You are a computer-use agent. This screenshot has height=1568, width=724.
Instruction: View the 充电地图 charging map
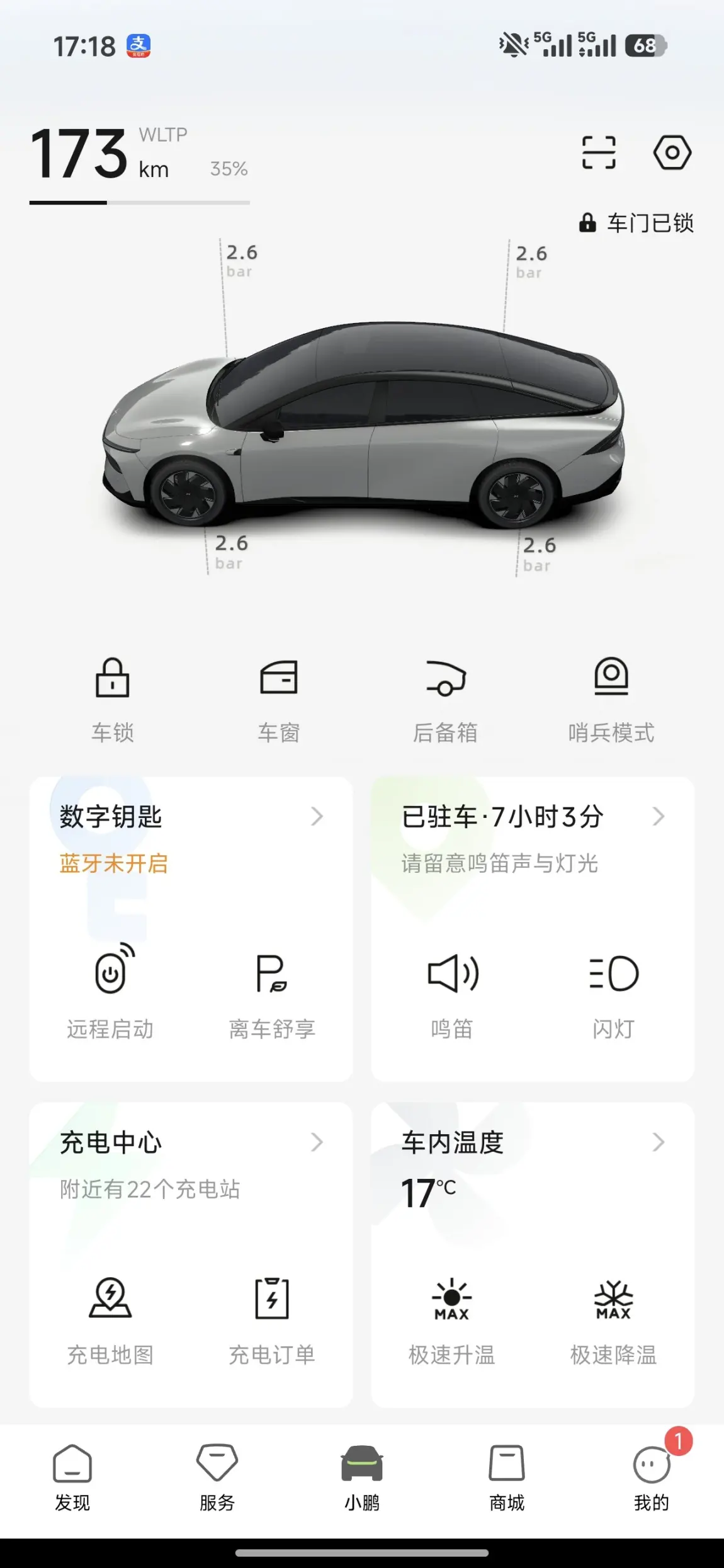pos(111,1317)
